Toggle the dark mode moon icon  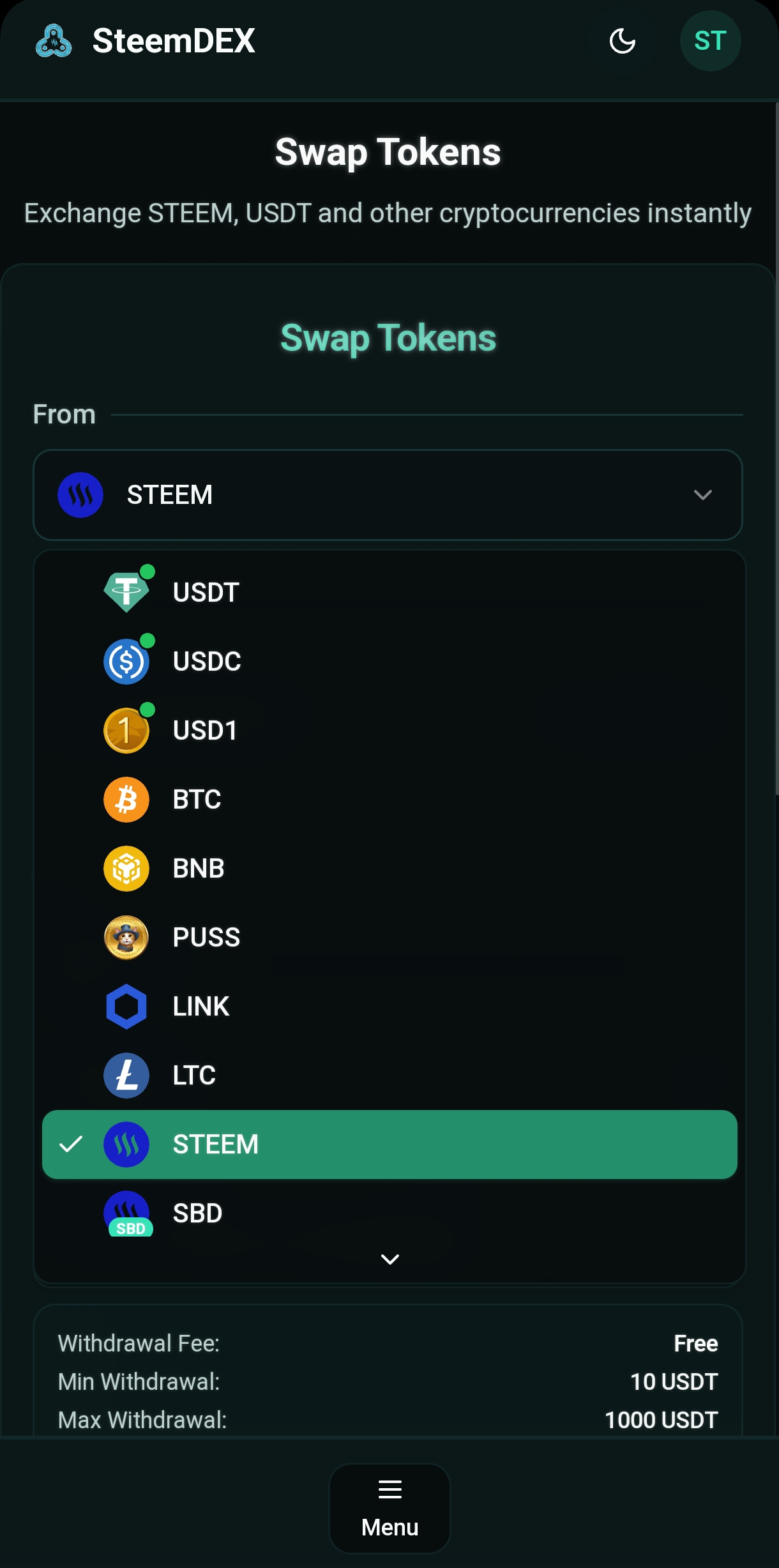tap(622, 41)
